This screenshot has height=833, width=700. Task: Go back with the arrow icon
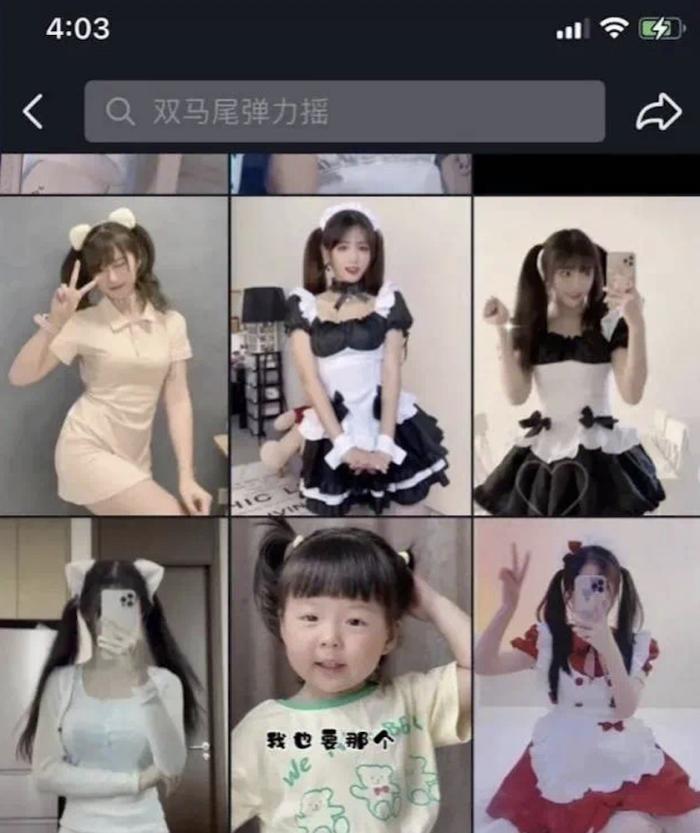point(33,112)
